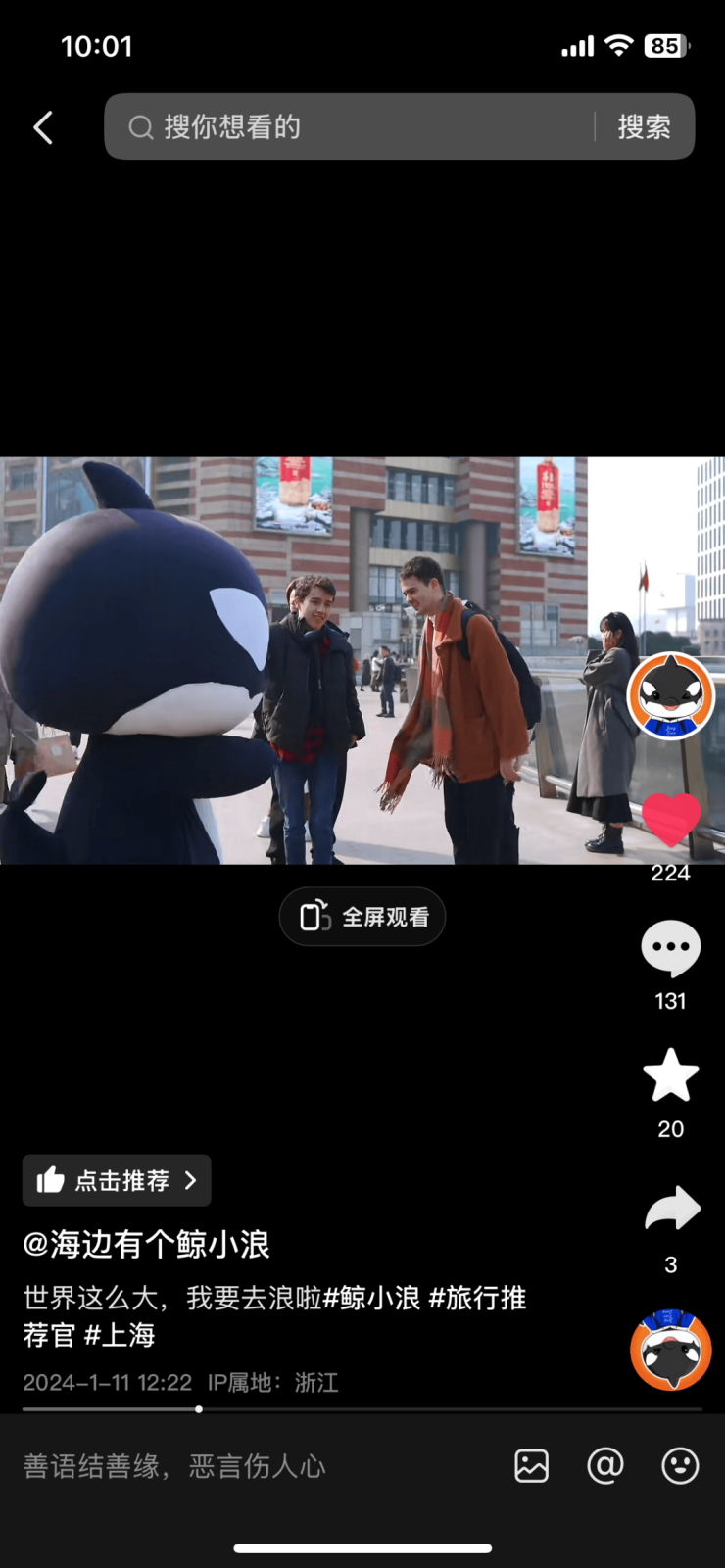The height and width of the screenshot is (1568, 725).
Task: Tap the 搜索 search button
Action: 644,127
